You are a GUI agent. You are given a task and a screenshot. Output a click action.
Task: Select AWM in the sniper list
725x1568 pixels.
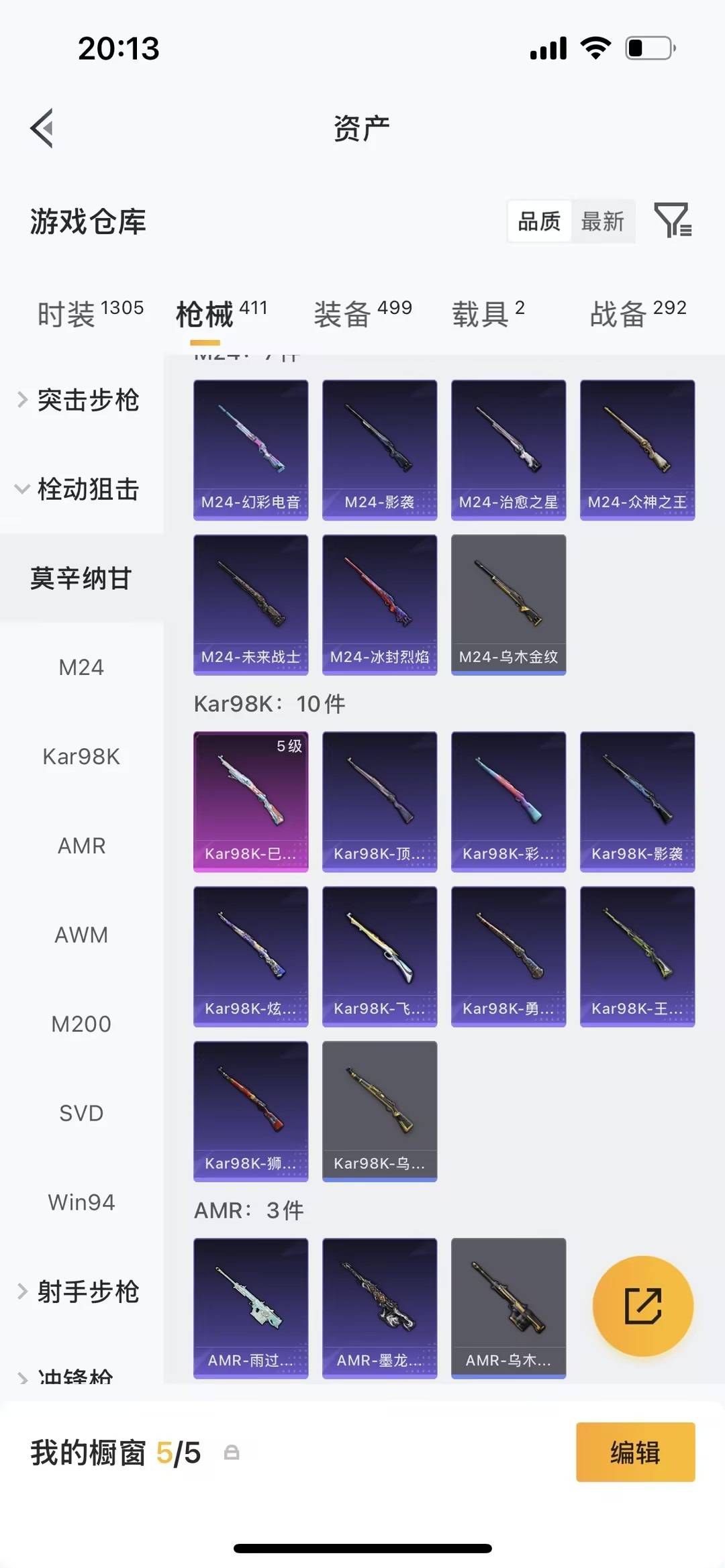point(81,935)
